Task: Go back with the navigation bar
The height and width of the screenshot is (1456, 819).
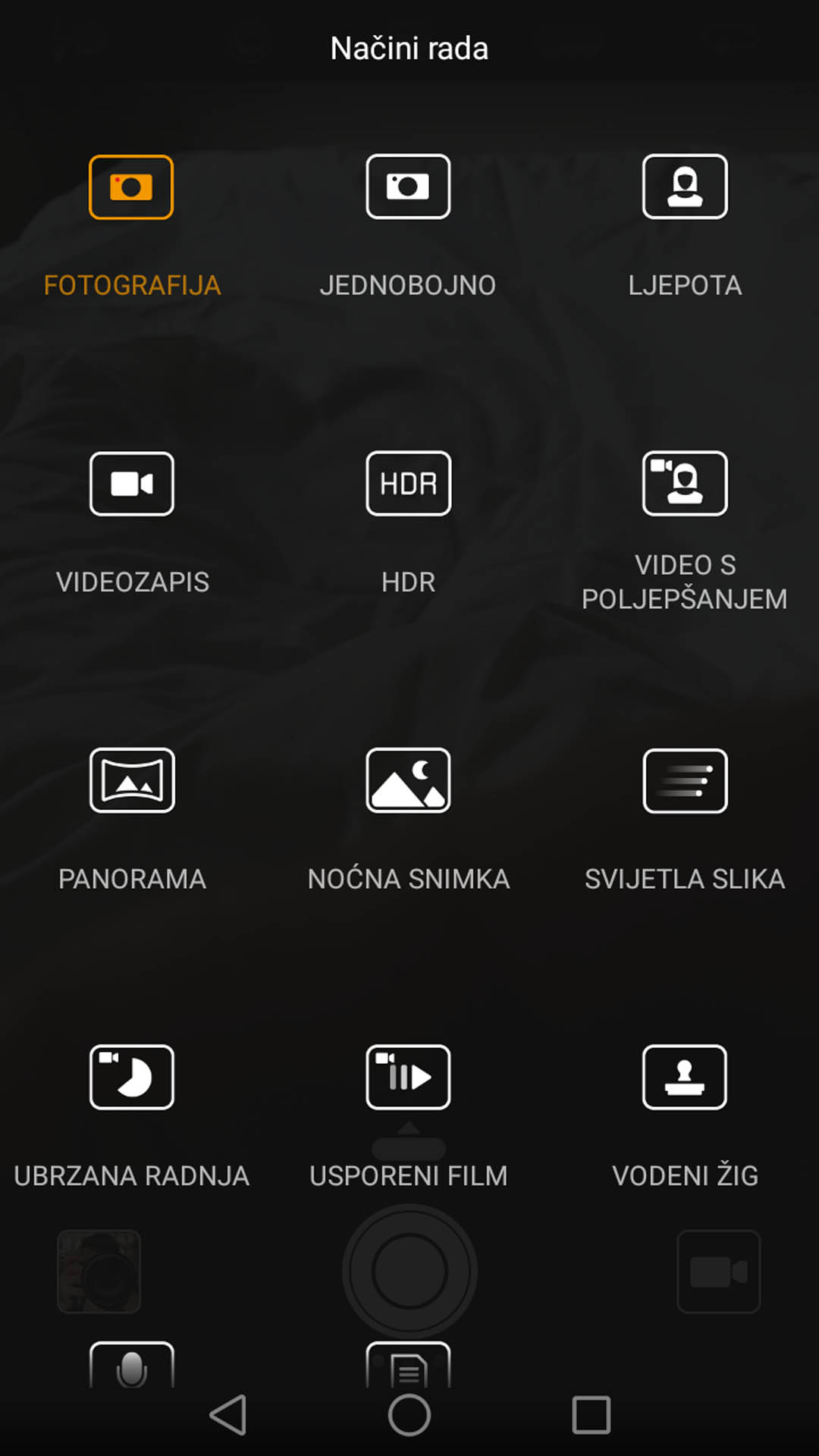Action: pyautogui.click(x=228, y=1415)
